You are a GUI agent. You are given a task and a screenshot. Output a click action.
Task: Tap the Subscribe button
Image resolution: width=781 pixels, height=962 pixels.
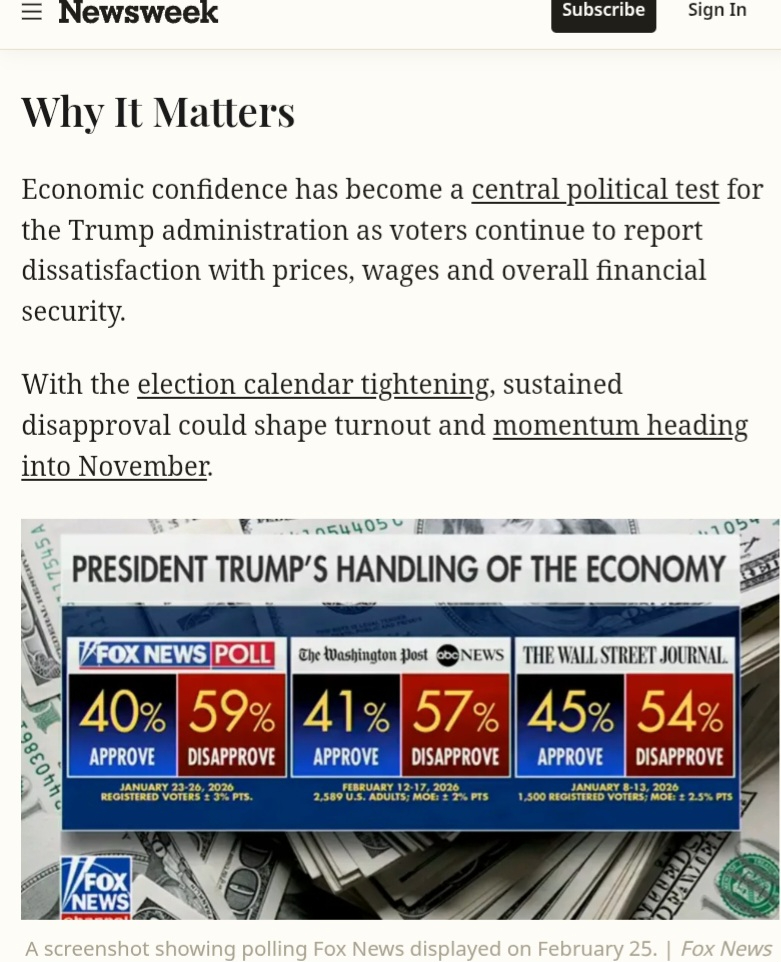tap(603, 12)
